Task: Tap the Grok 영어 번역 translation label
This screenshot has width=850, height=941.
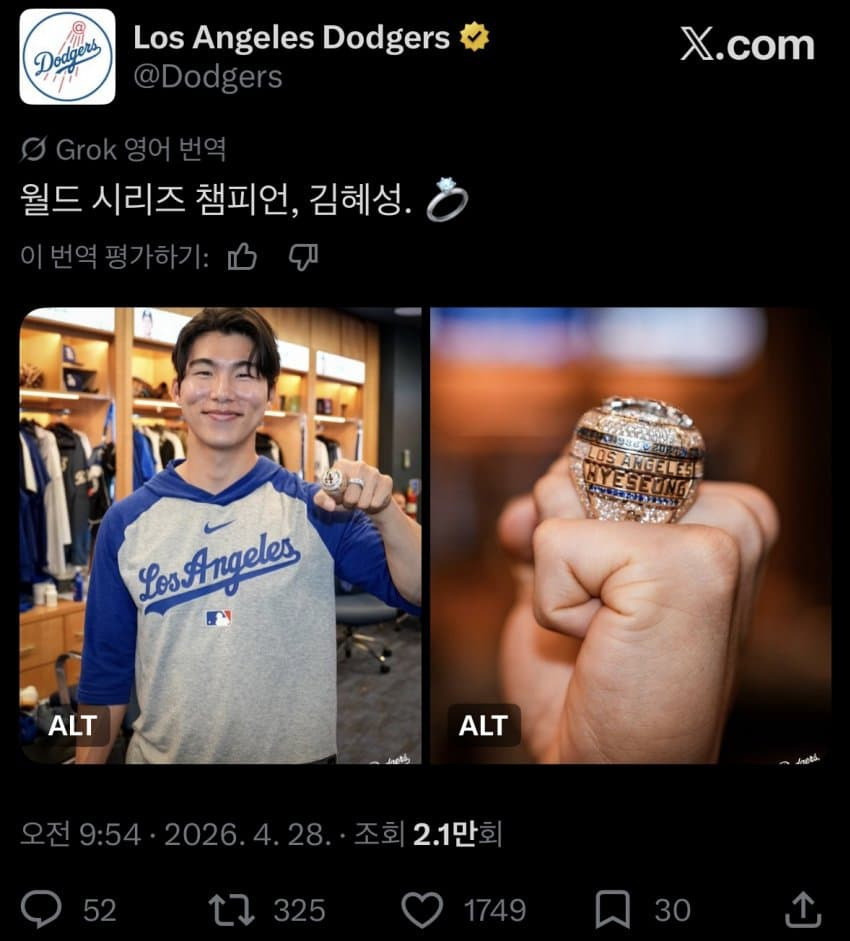Action: pyautogui.click(x=124, y=150)
